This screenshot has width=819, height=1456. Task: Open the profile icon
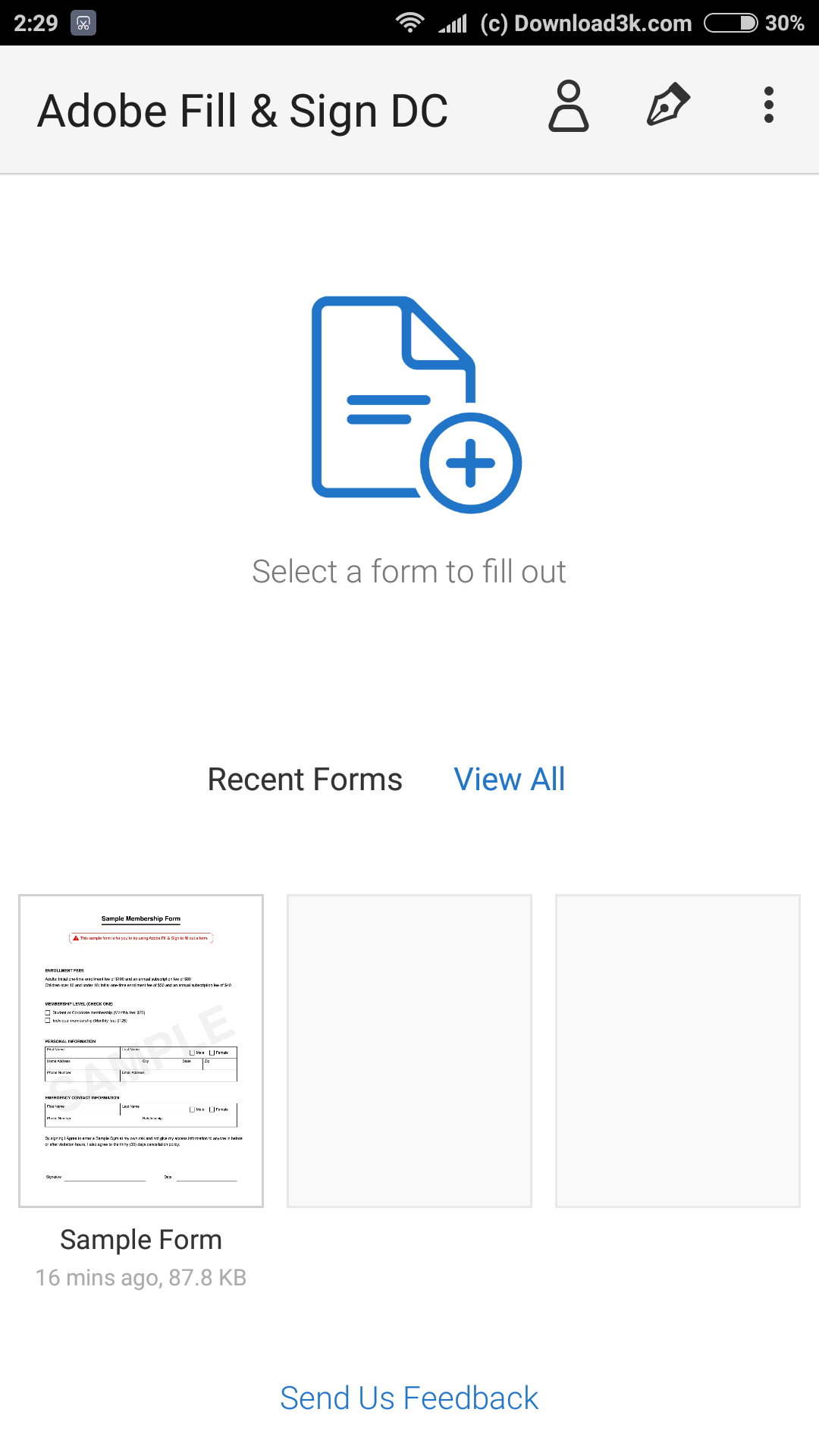click(x=569, y=106)
